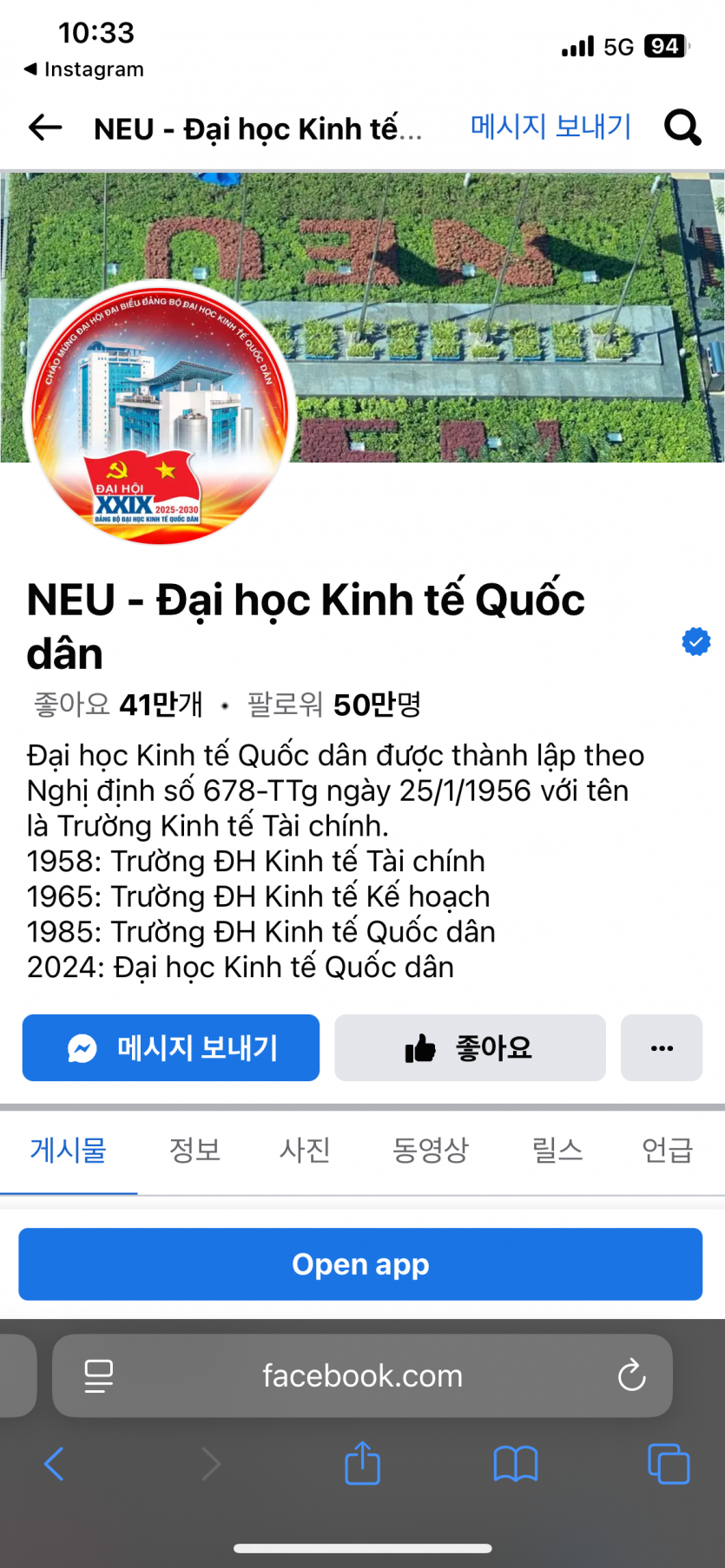Select the 동영상 tab

[430, 1150]
